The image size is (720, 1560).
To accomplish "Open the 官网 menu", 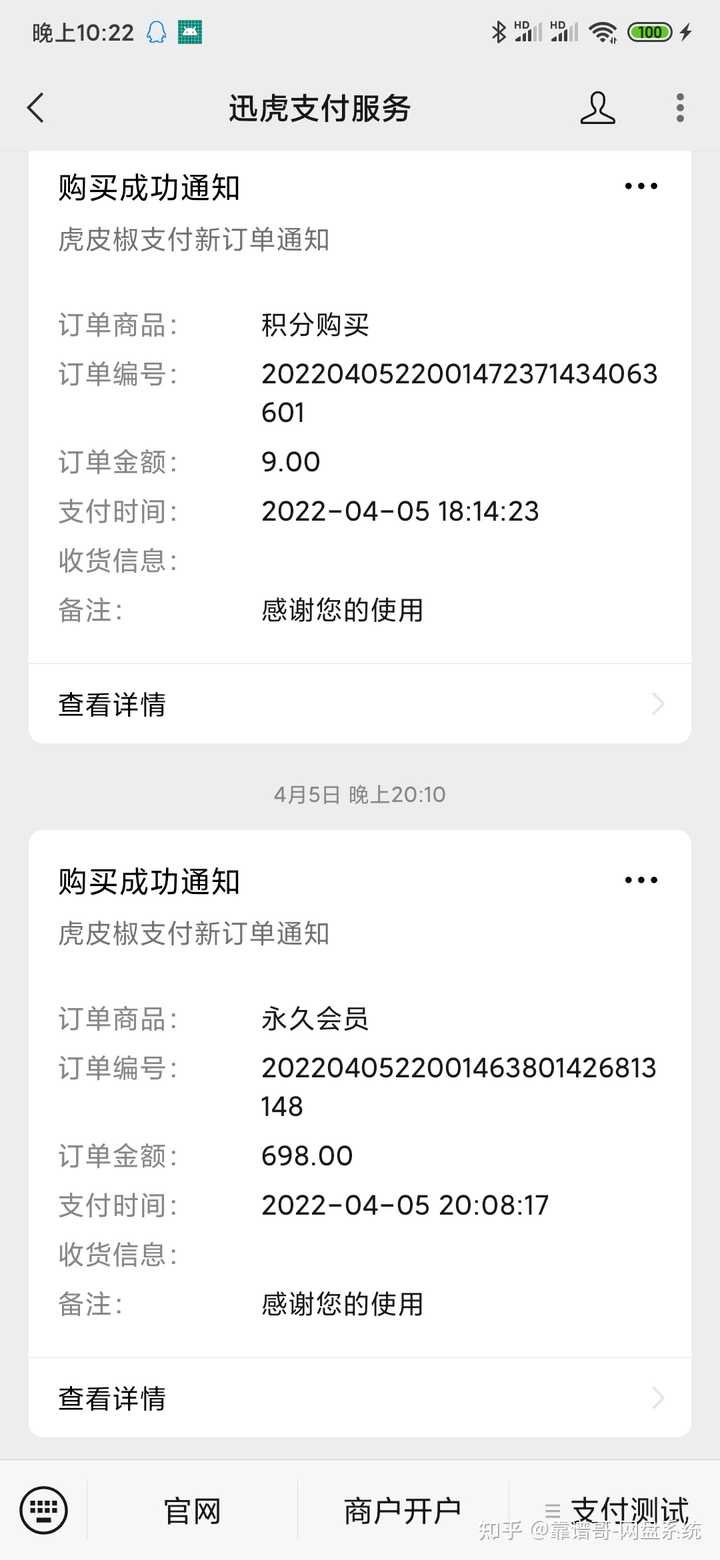I will click(x=192, y=1510).
